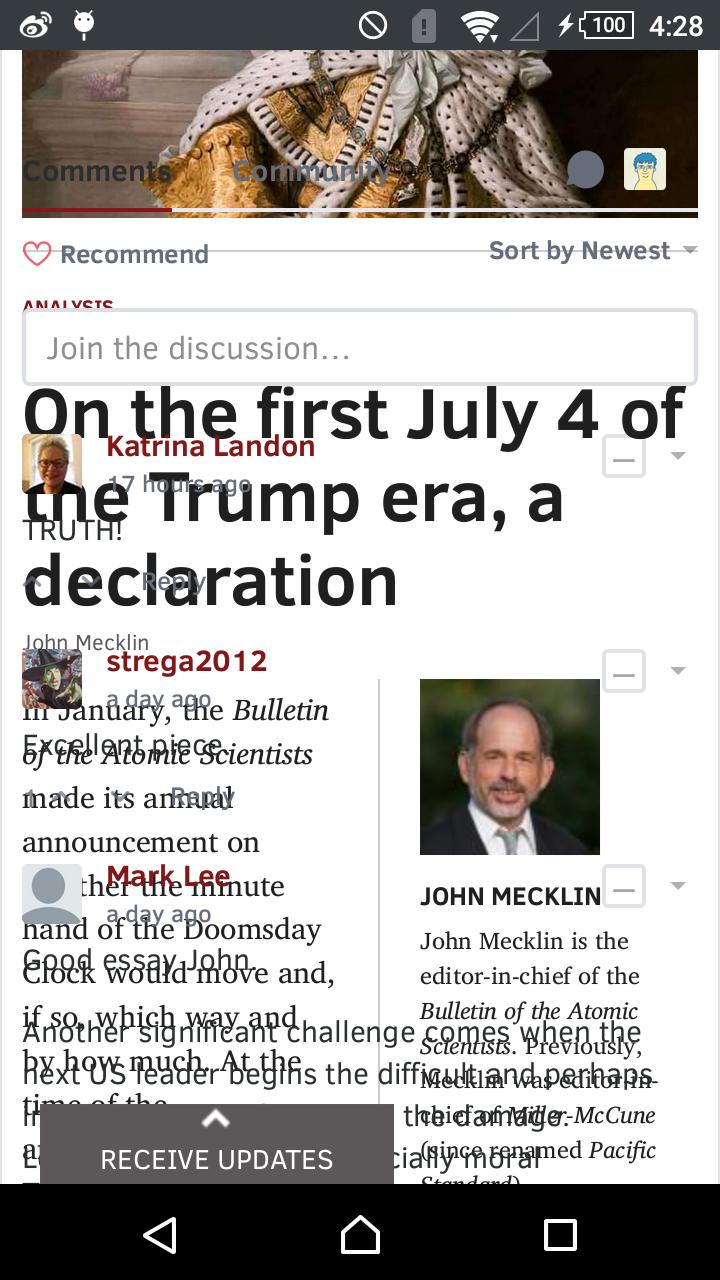Reply to strega2012's comment
Viewport: 720px width, 1280px height.
pyautogui.click(x=200, y=797)
